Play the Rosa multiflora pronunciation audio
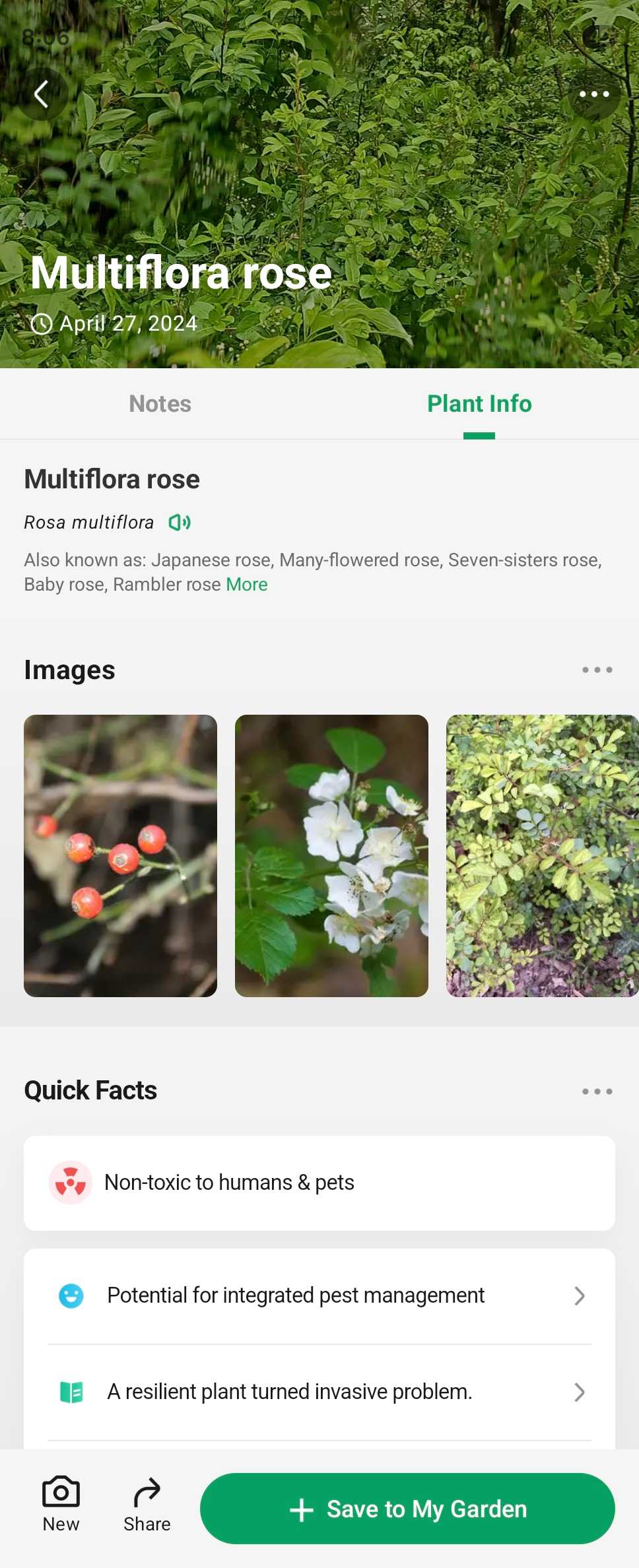 click(x=180, y=523)
